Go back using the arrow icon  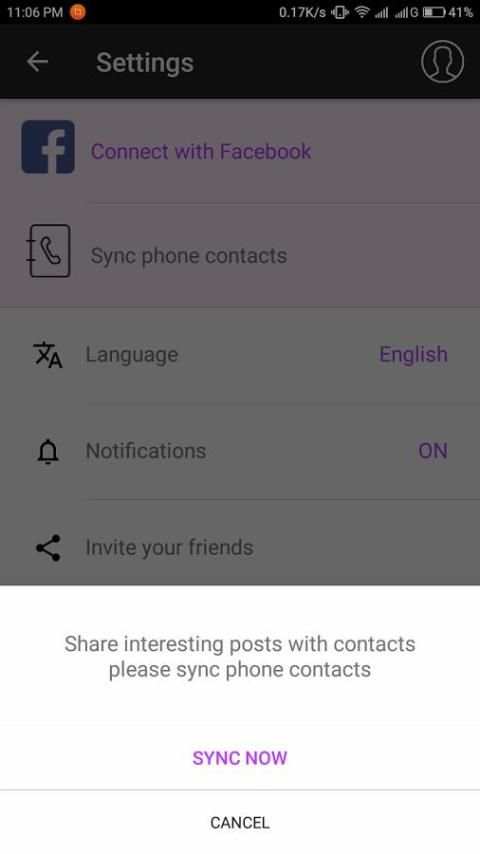click(x=38, y=62)
